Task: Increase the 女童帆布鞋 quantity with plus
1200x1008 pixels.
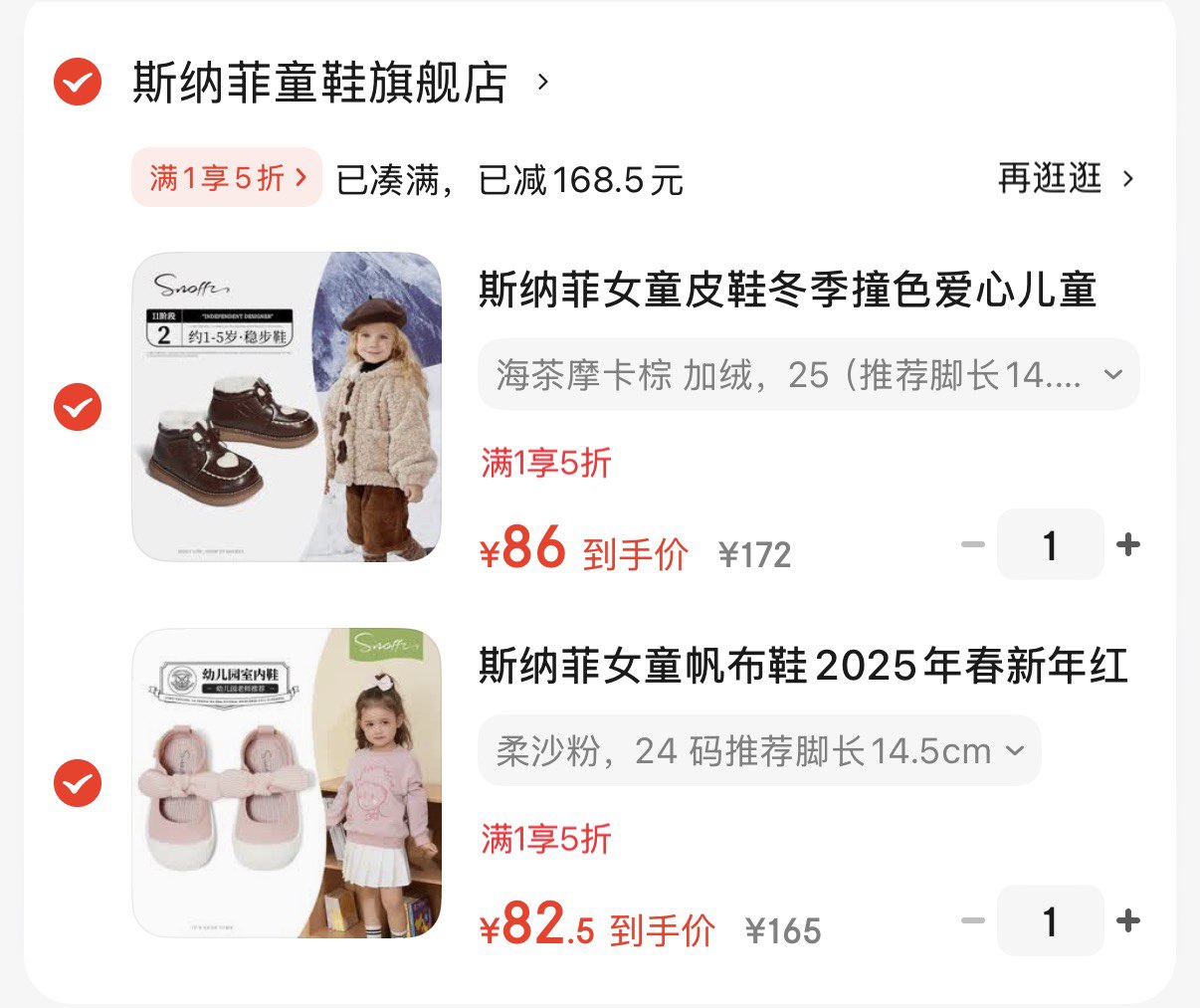Action: click(x=1128, y=920)
